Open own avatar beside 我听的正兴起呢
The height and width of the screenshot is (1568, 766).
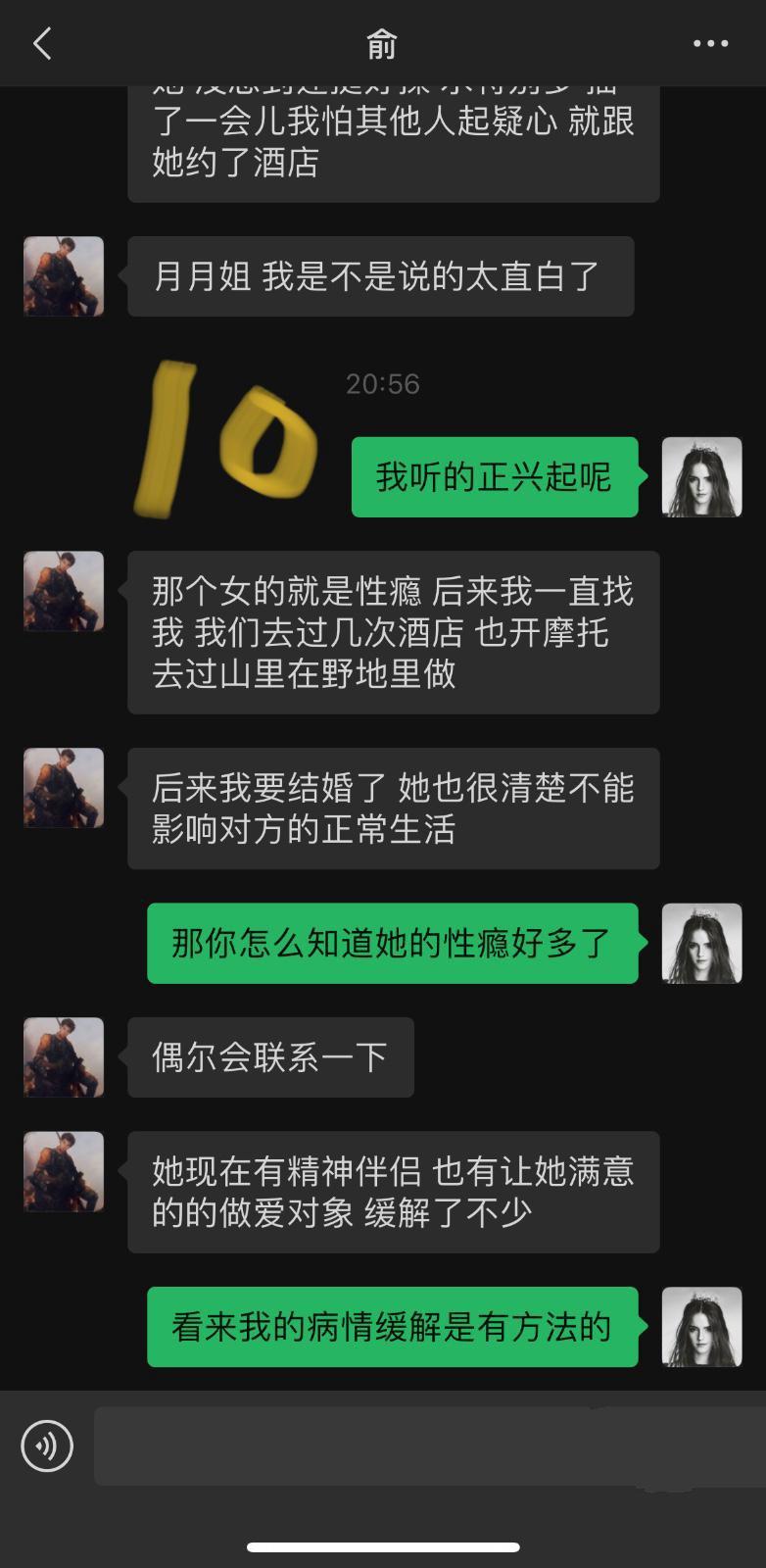pos(701,477)
